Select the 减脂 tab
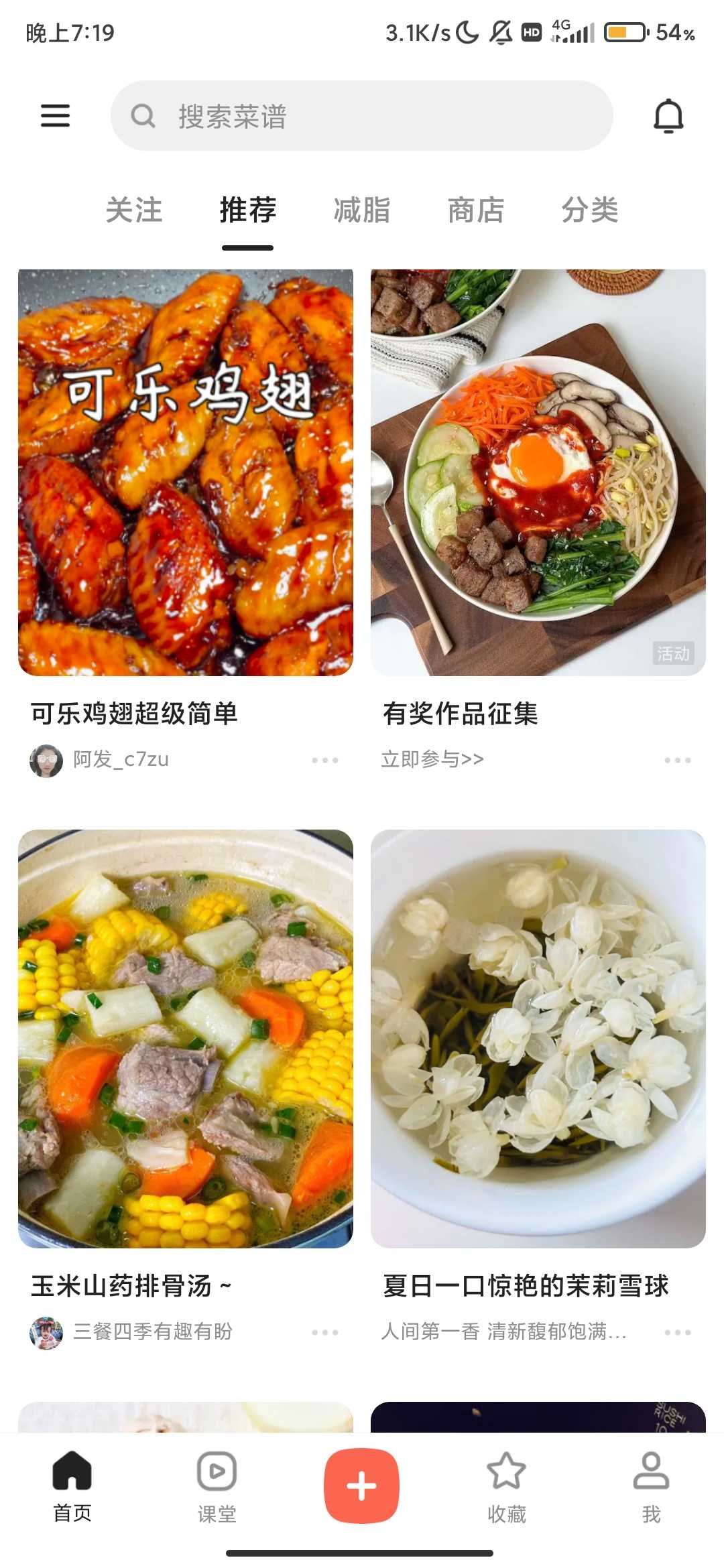This screenshot has width=724, height=1568. pyautogui.click(x=362, y=210)
